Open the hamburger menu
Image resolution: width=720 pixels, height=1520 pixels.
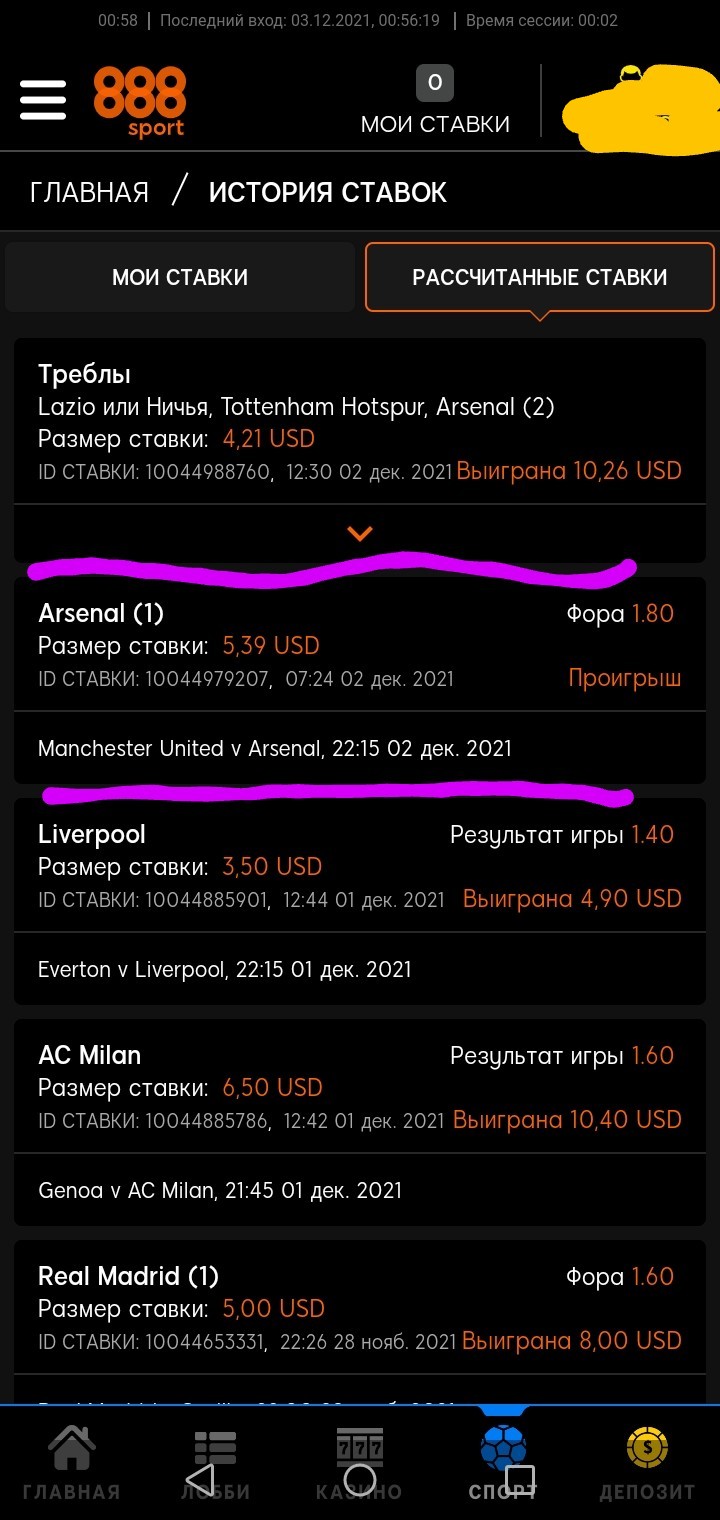click(x=43, y=102)
